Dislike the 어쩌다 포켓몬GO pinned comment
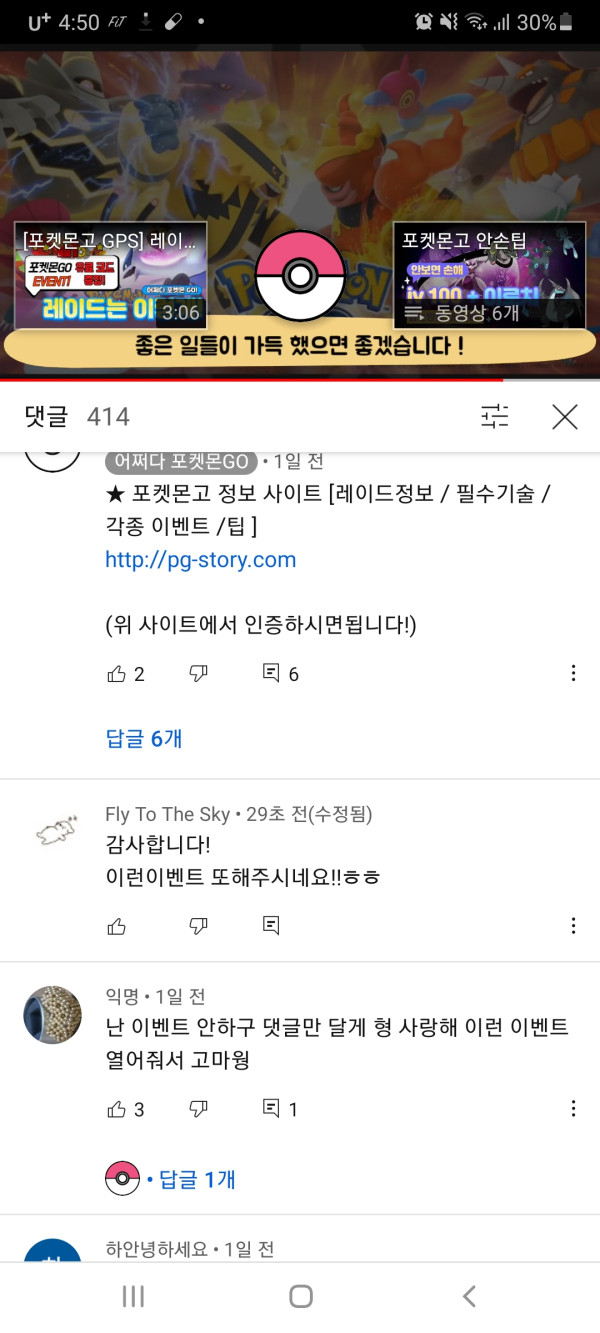Viewport: 600px width, 1333px height. tap(199, 674)
